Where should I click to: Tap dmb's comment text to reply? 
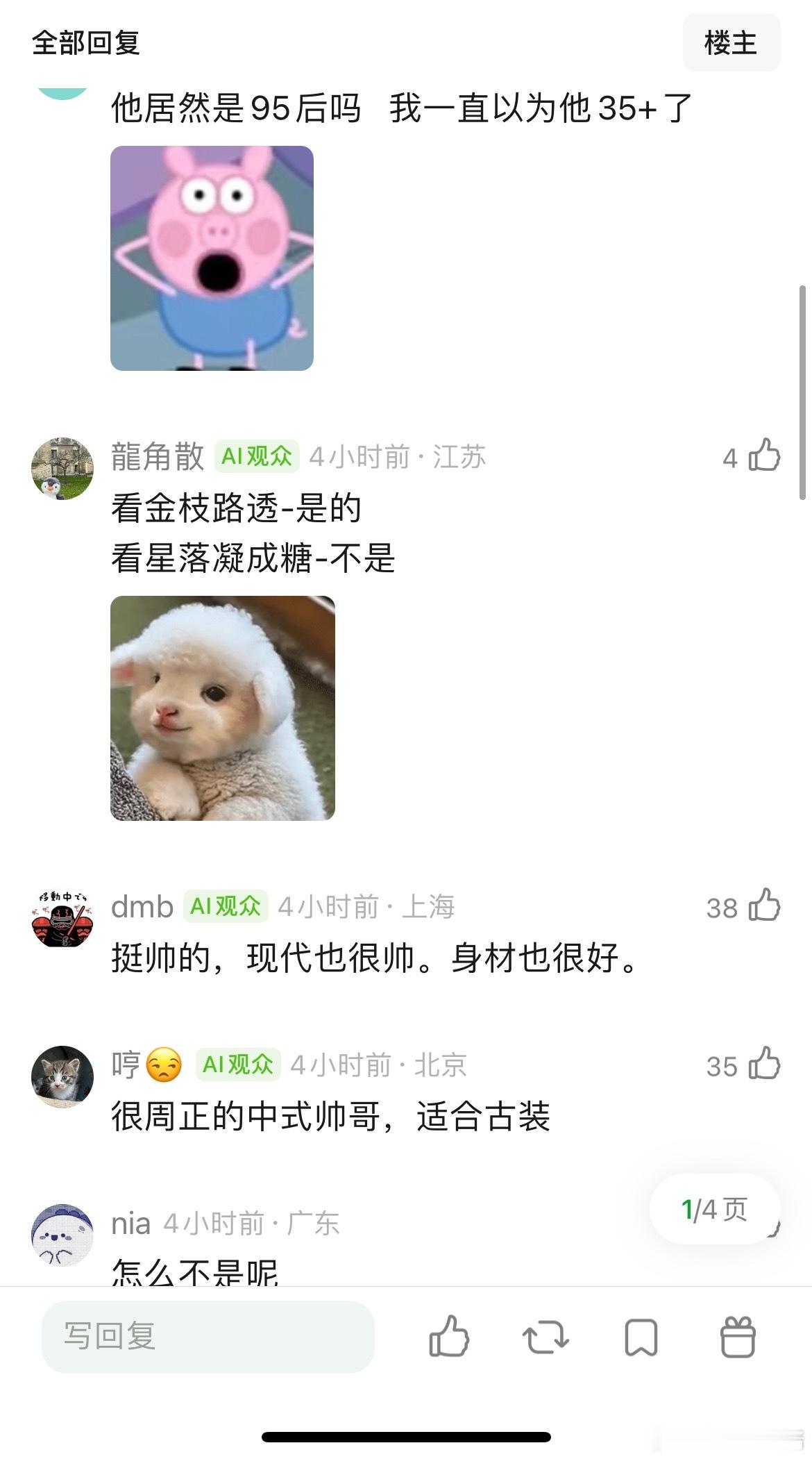(375, 962)
